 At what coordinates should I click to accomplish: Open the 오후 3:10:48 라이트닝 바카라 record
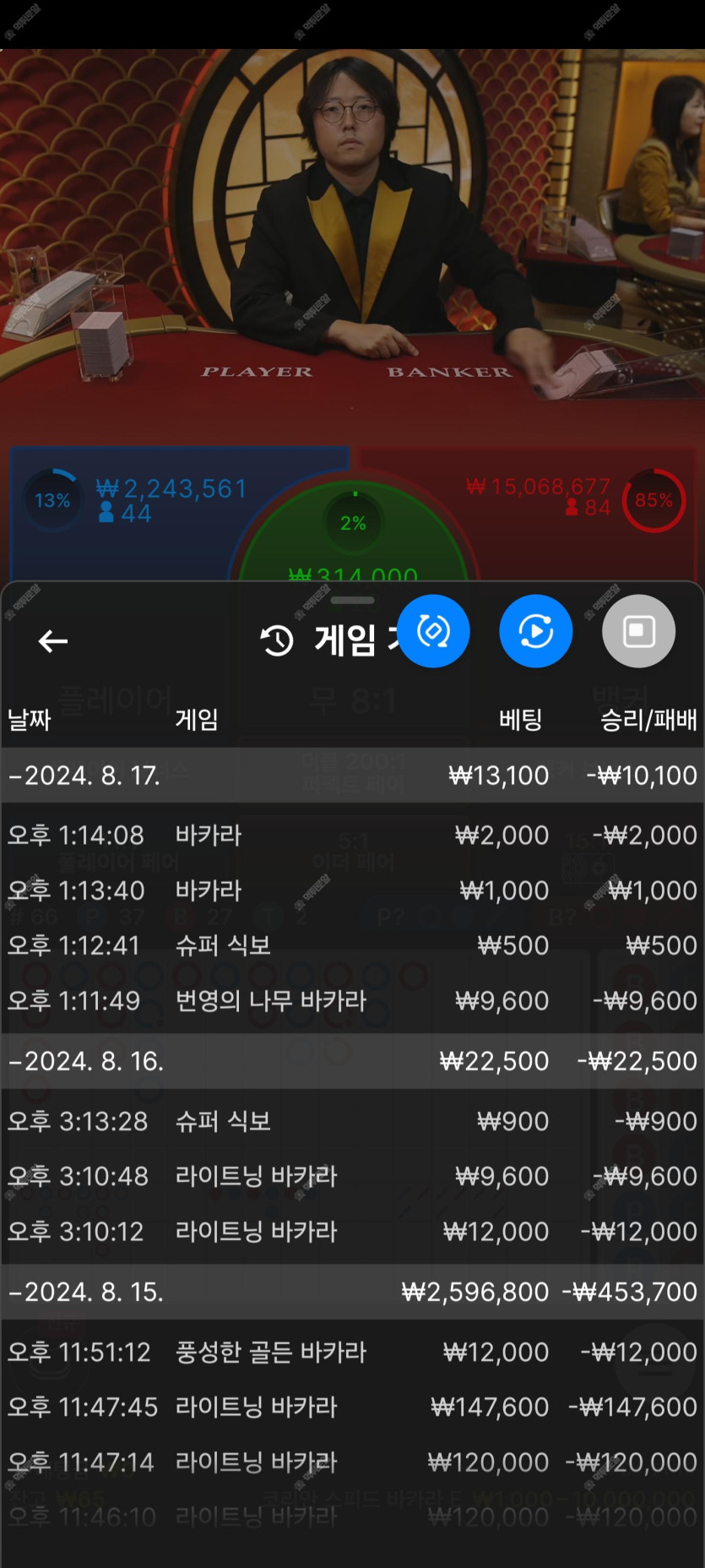352,1175
